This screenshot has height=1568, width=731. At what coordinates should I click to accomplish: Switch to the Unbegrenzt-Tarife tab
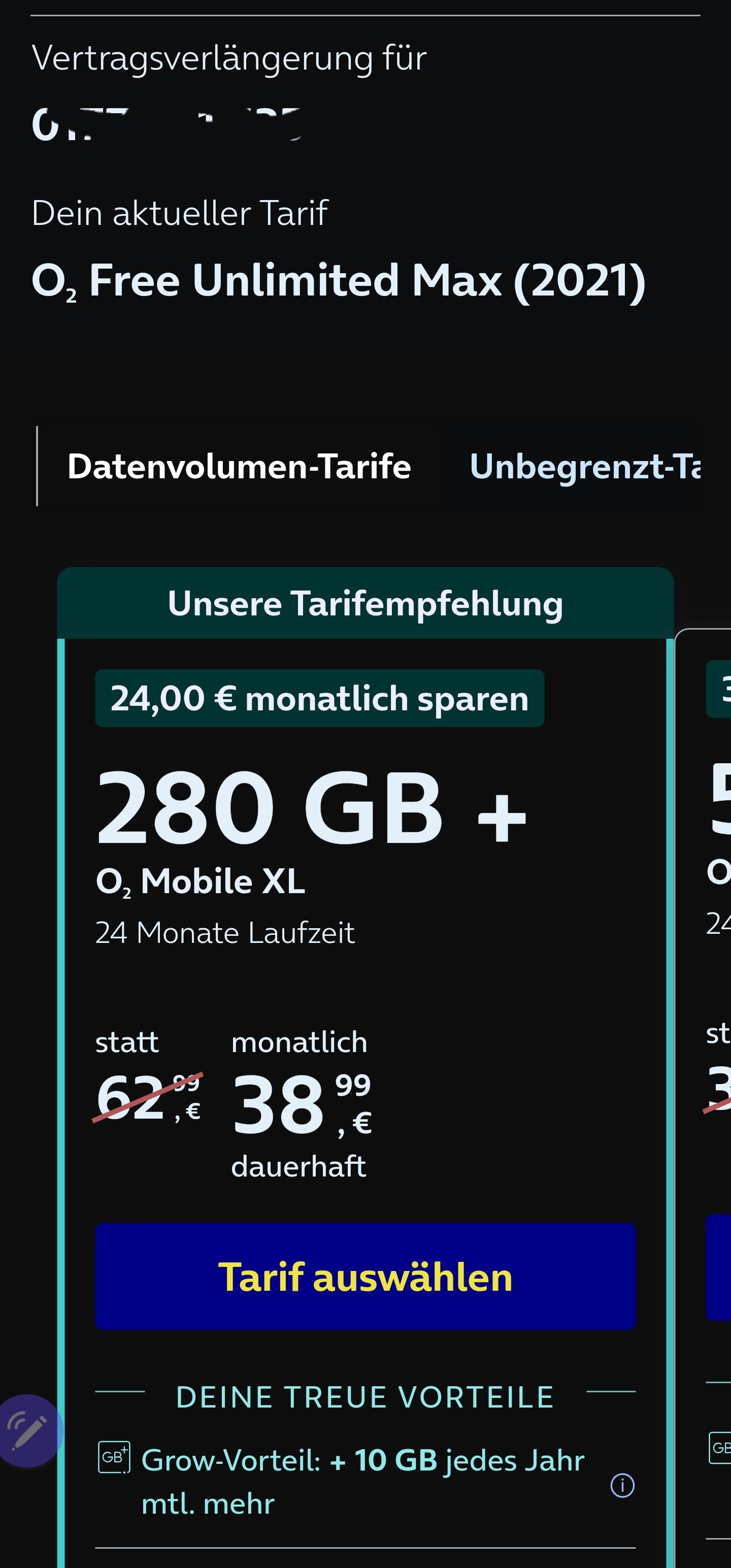pos(584,467)
